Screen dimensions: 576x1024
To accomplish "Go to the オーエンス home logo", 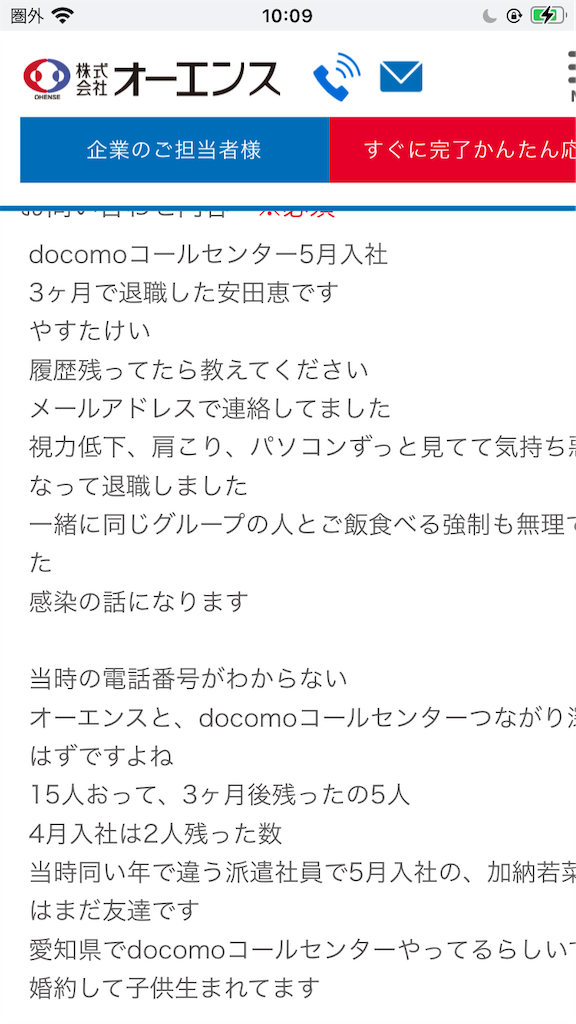I will click(152, 78).
